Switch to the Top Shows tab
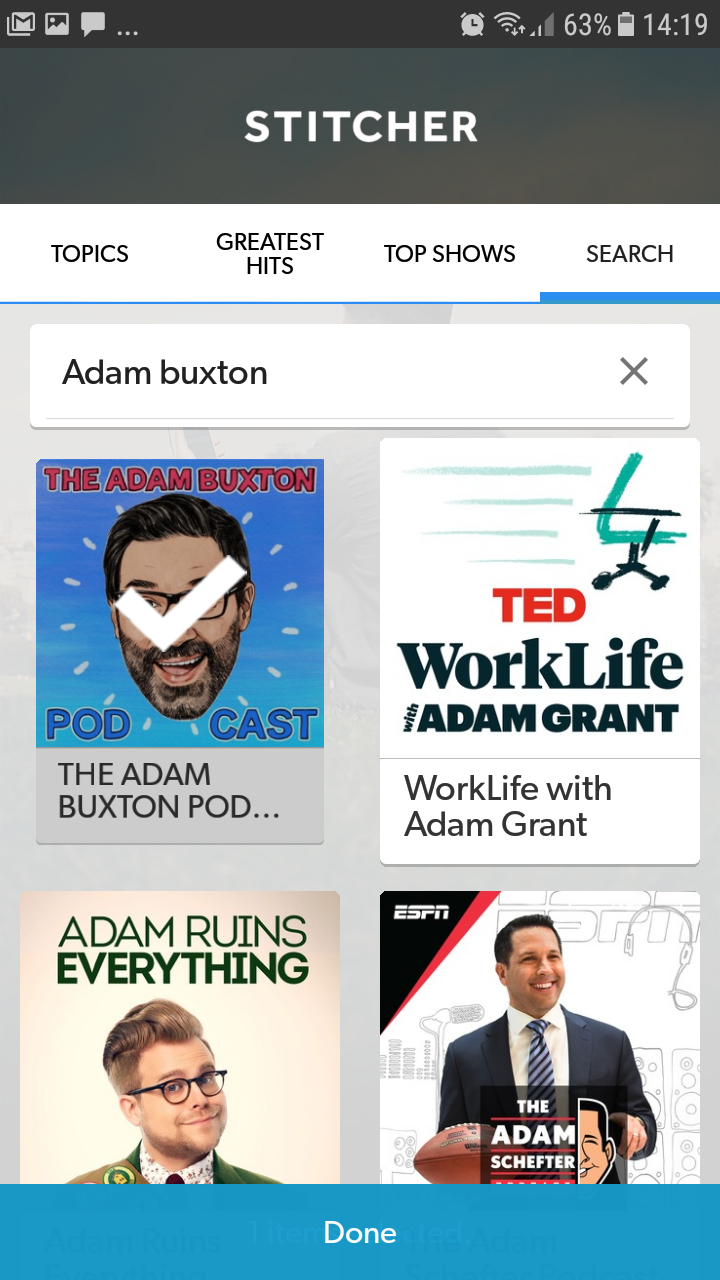 coord(449,254)
